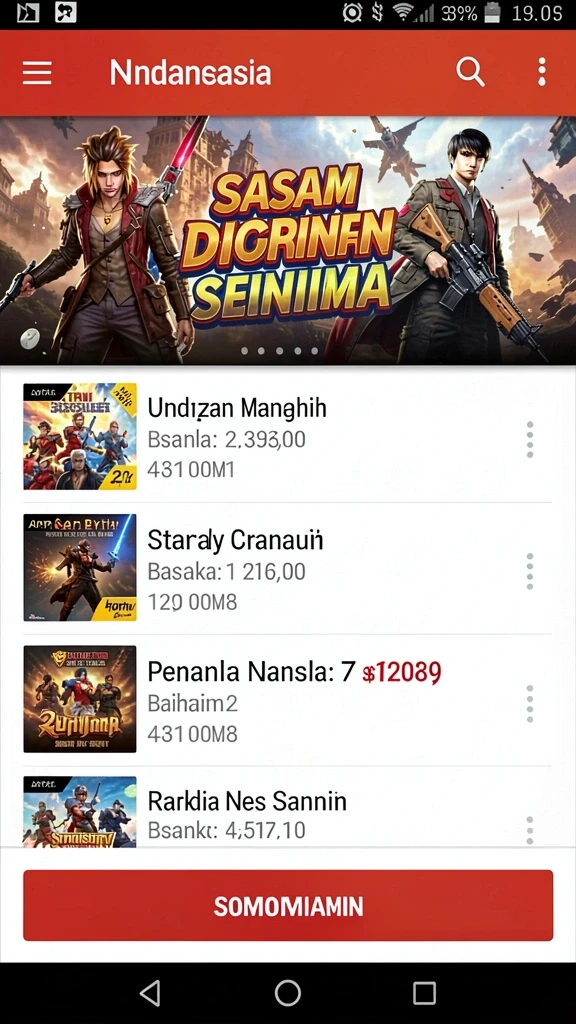Tap the banner page indicator dots

280,351
